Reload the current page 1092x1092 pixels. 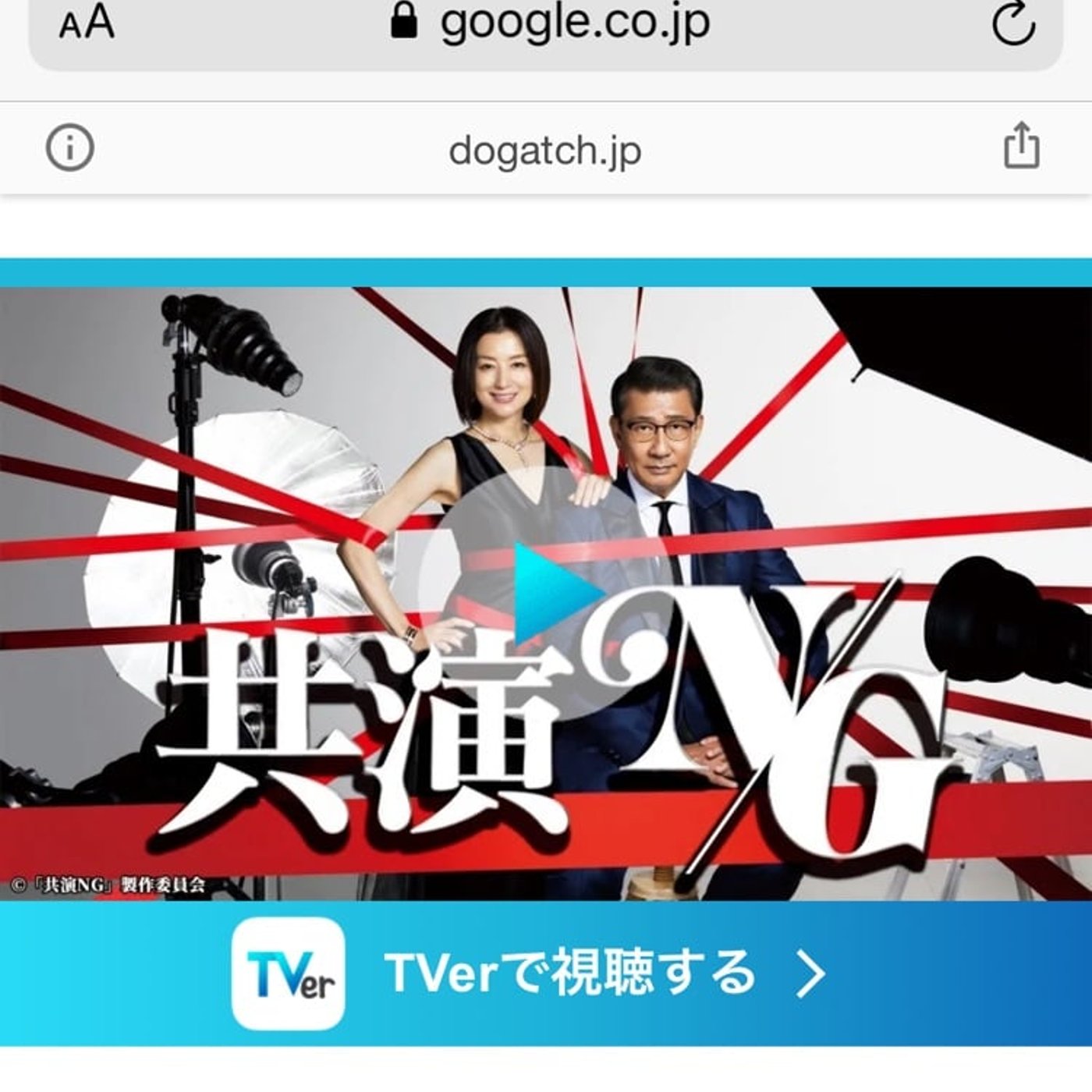pos(1012,25)
